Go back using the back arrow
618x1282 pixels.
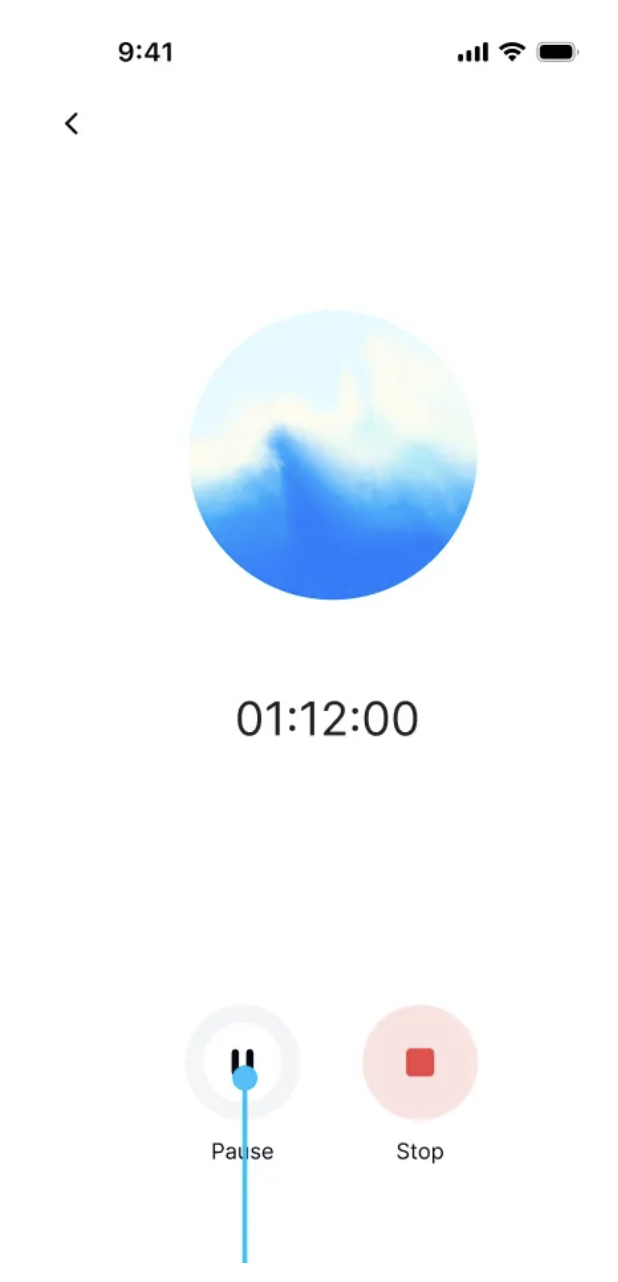(x=71, y=123)
